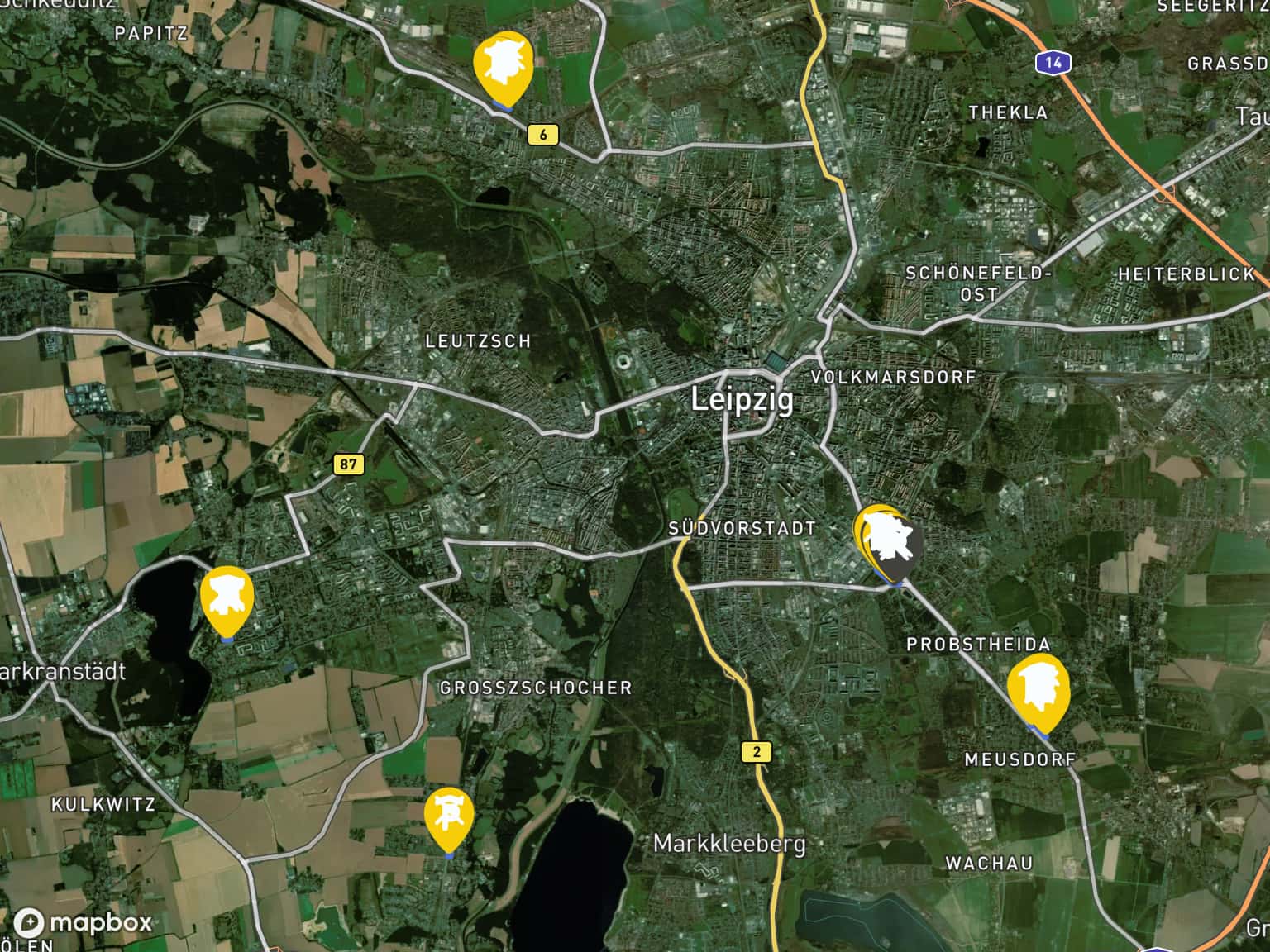The width and height of the screenshot is (1270, 952).
Task: Open the yellow marker near route 6
Action: pyautogui.click(x=503, y=65)
